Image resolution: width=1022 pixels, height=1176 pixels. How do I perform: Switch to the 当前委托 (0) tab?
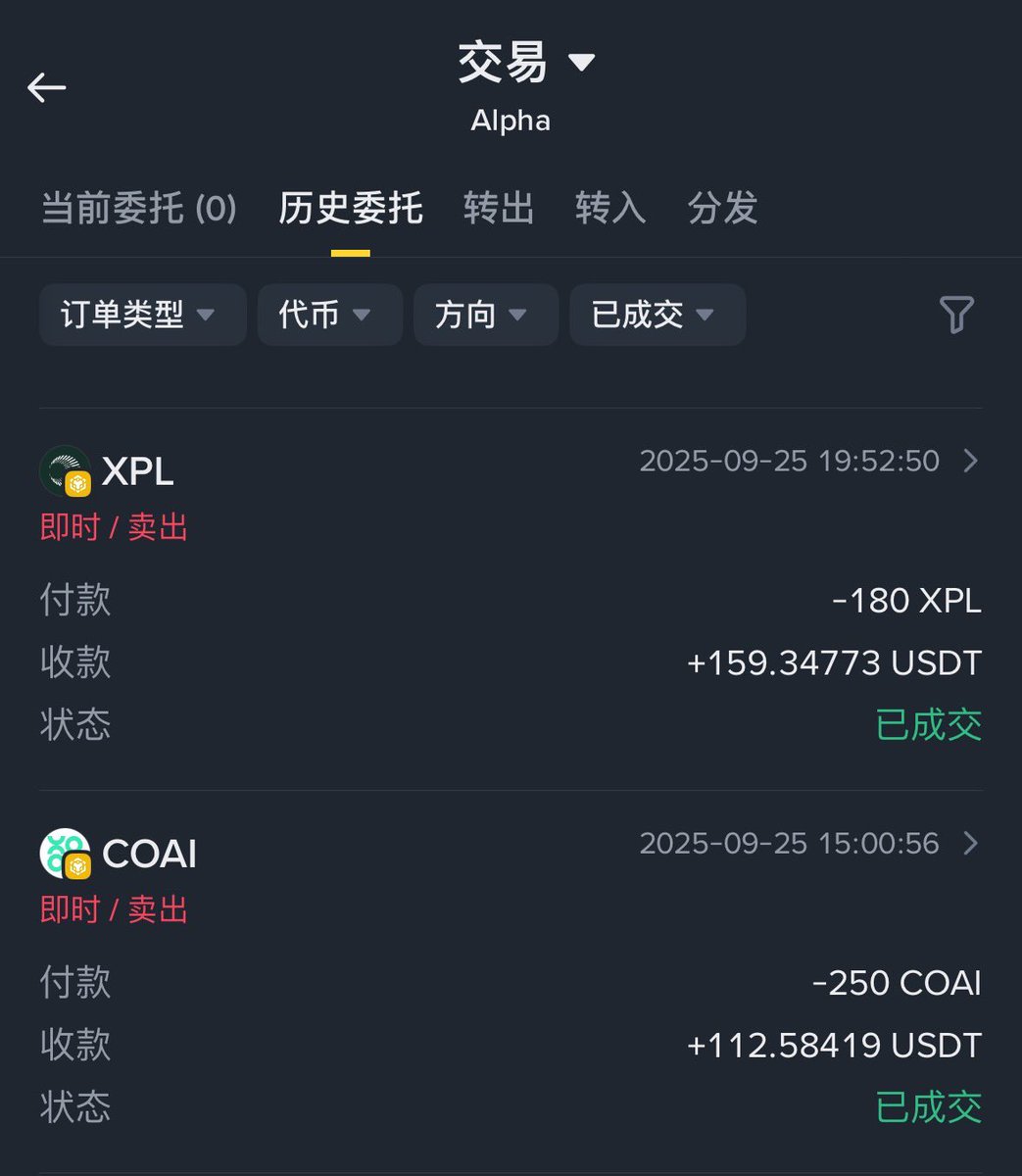point(139,209)
